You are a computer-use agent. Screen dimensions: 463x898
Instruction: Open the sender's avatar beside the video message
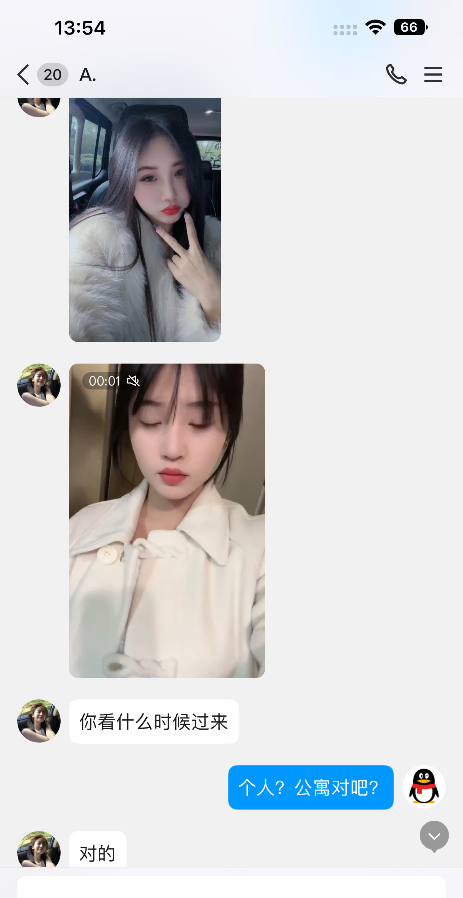pos(38,385)
